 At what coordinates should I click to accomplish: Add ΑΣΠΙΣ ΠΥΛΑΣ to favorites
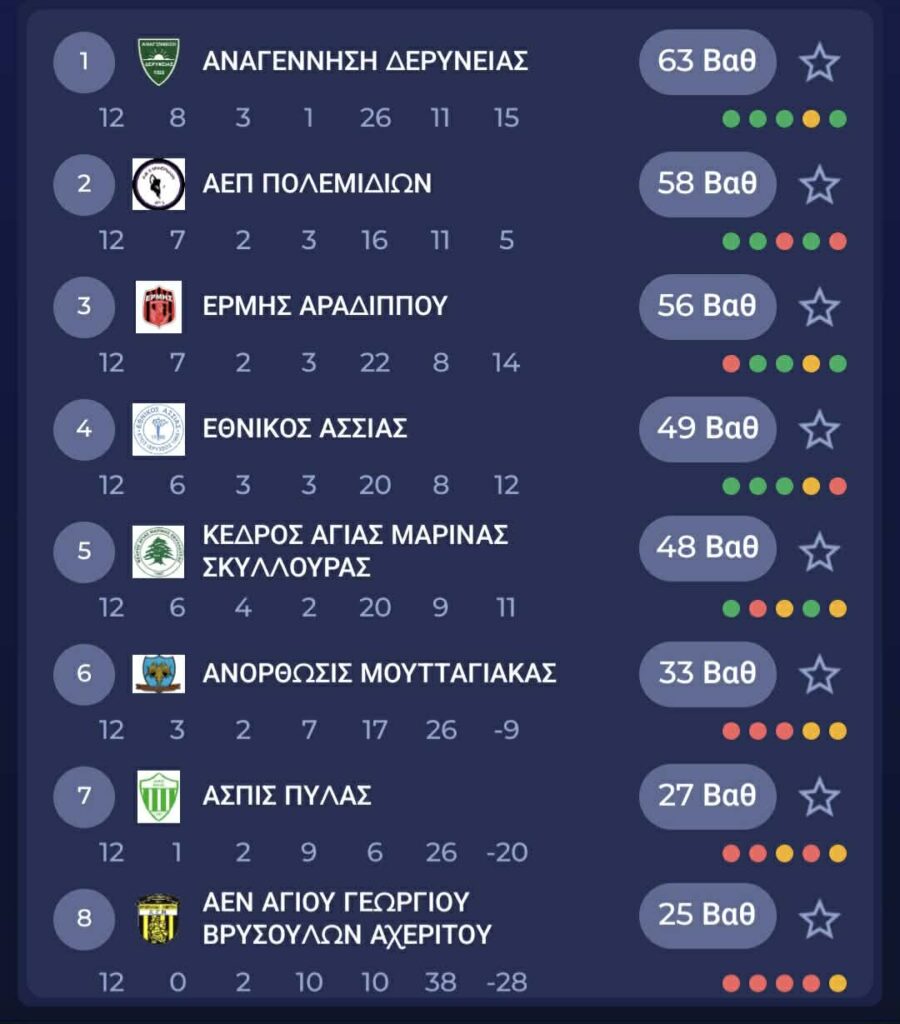pyautogui.click(x=819, y=796)
